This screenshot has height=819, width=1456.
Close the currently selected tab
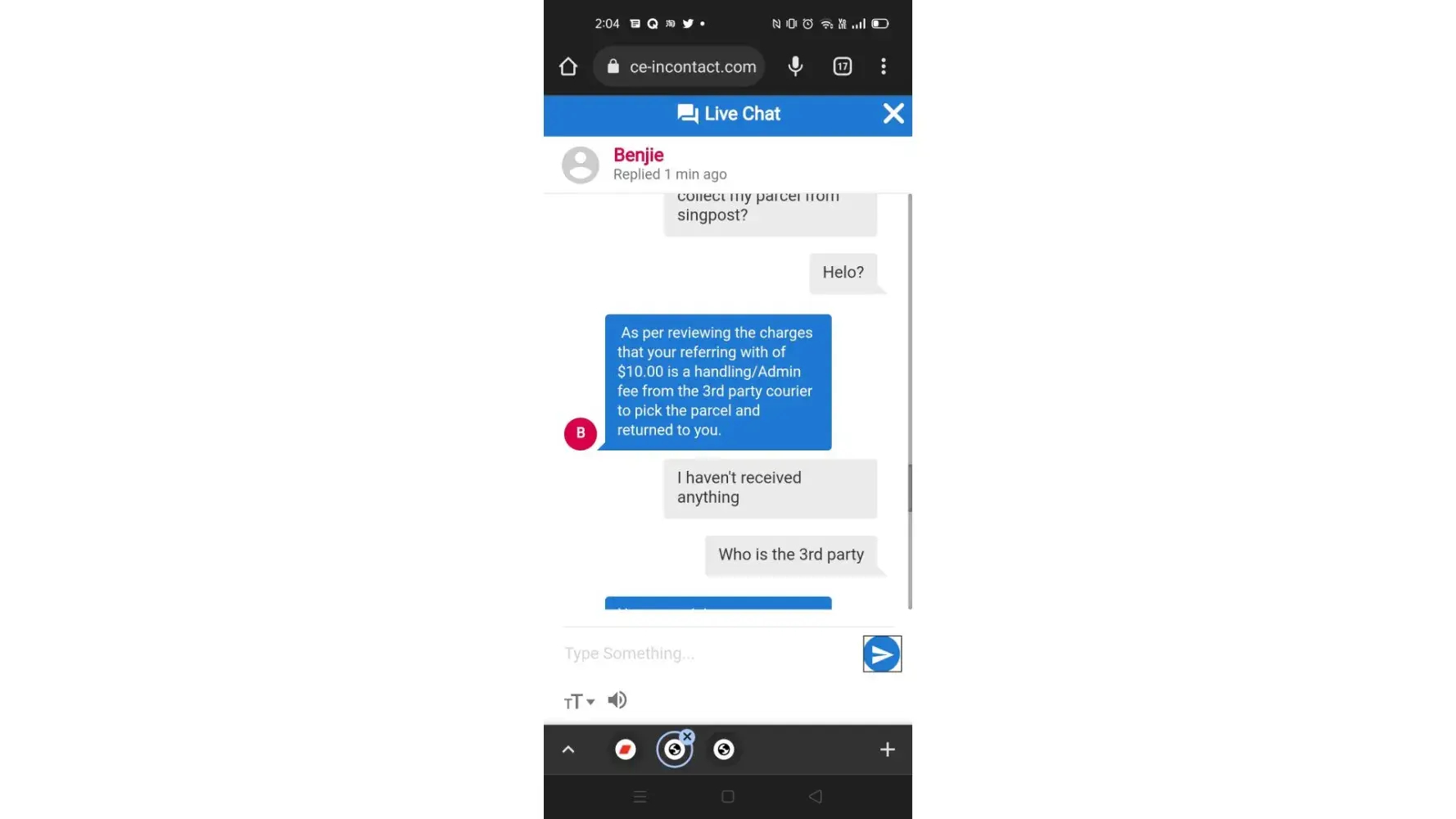tap(688, 736)
